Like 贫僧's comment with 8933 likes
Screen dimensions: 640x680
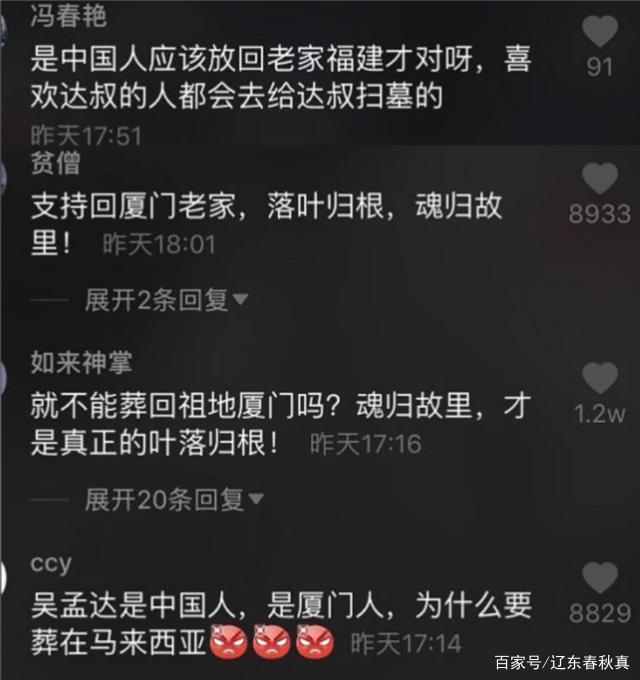click(x=600, y=179)
